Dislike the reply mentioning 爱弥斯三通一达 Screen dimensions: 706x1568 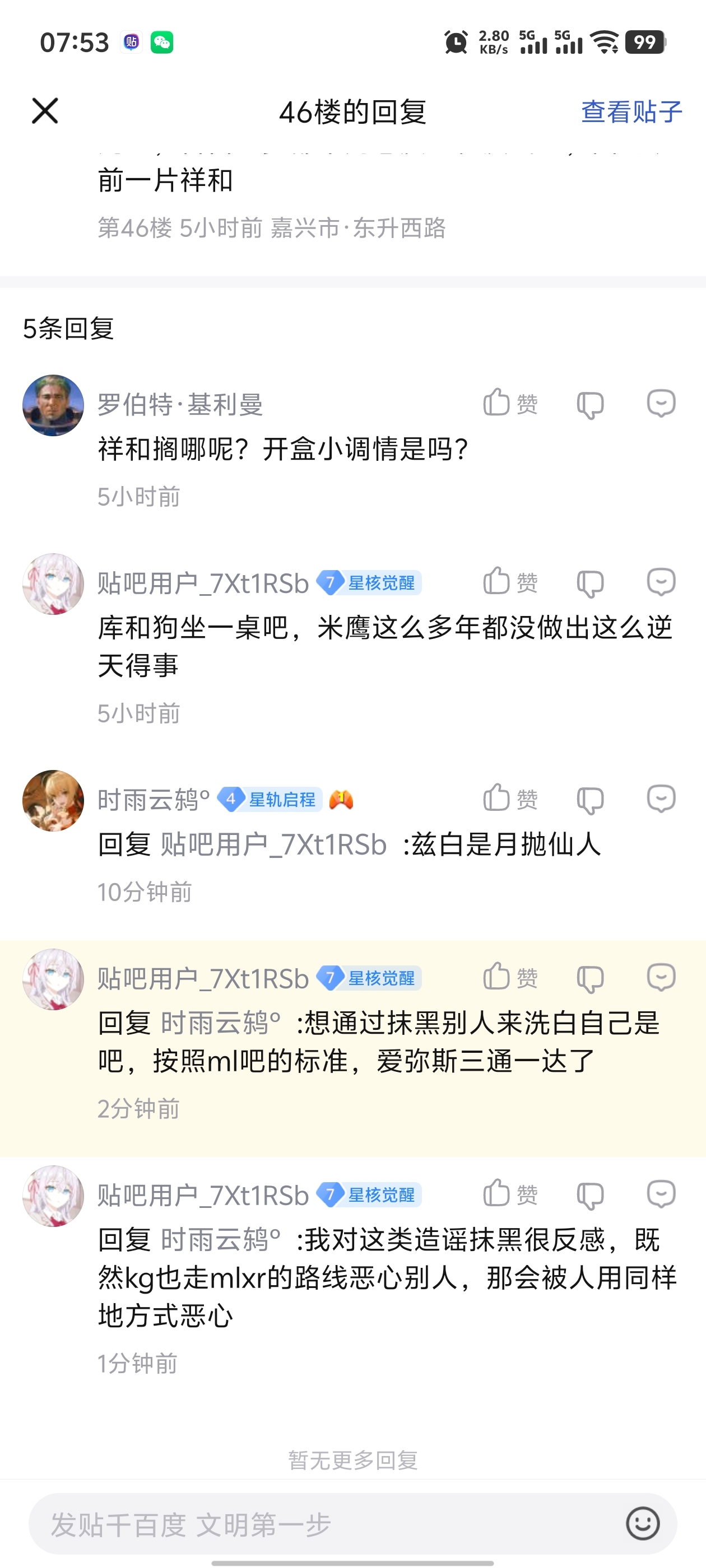(589, 978)
